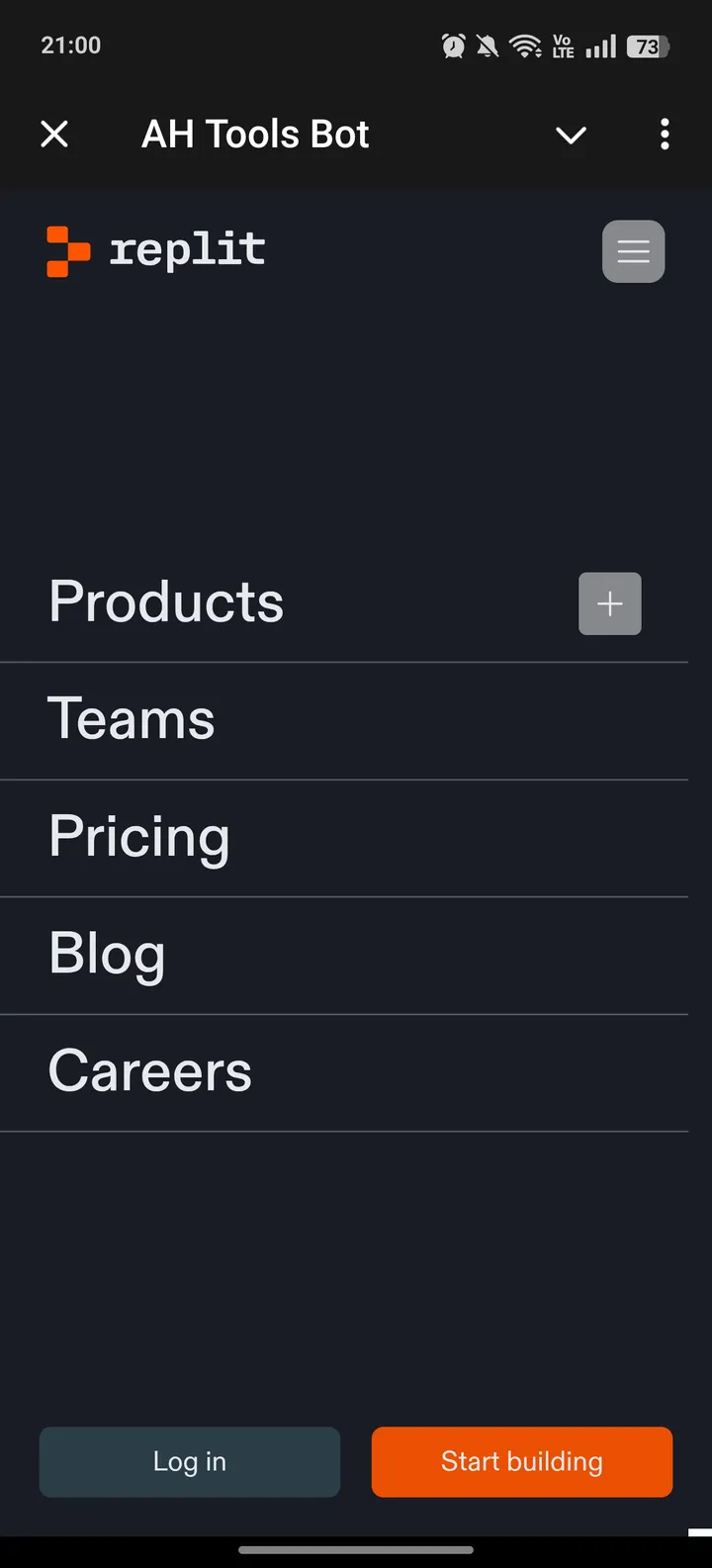Tap the Replit logo to go home
The image size is (712, 1568).
tap(156, 250)
